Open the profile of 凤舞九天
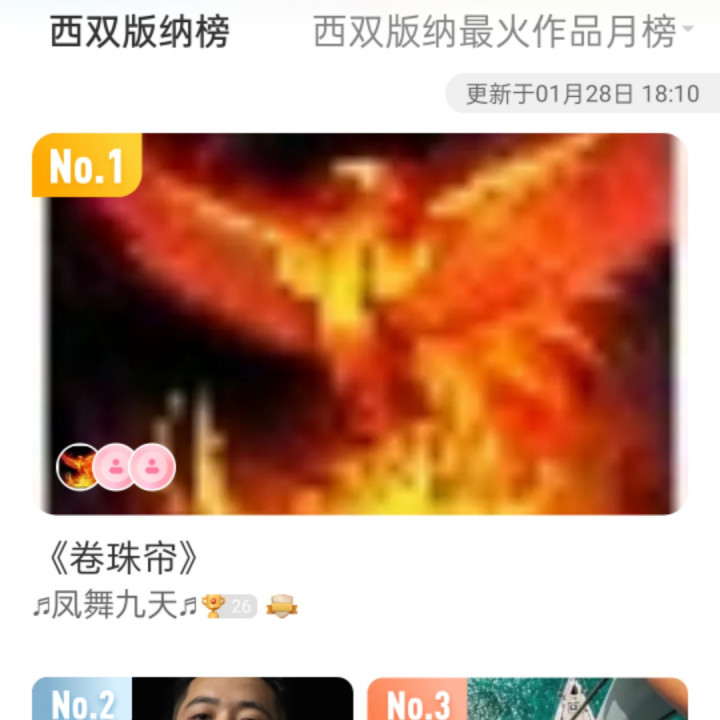The image size is (720, 720). pos(115,605)
